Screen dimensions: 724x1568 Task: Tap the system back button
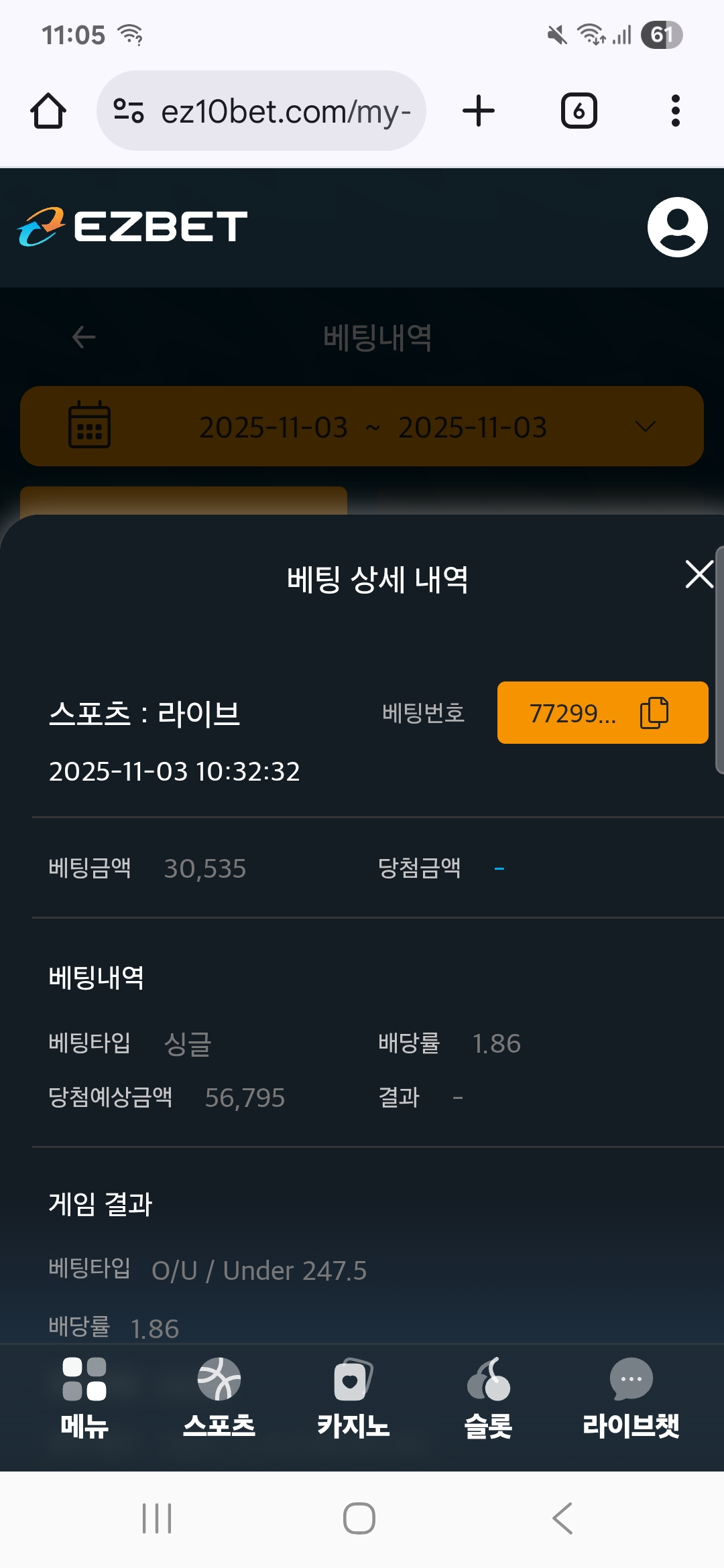[562, 1518]
